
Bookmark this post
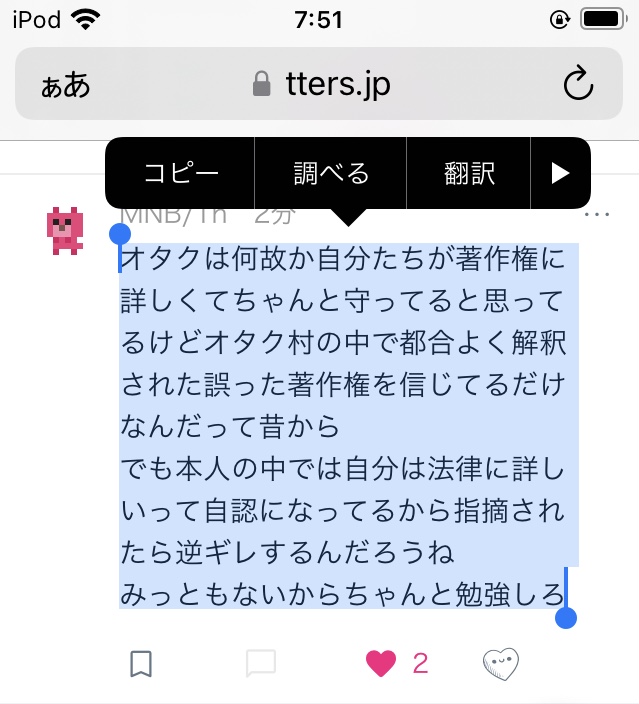(142, 663)
